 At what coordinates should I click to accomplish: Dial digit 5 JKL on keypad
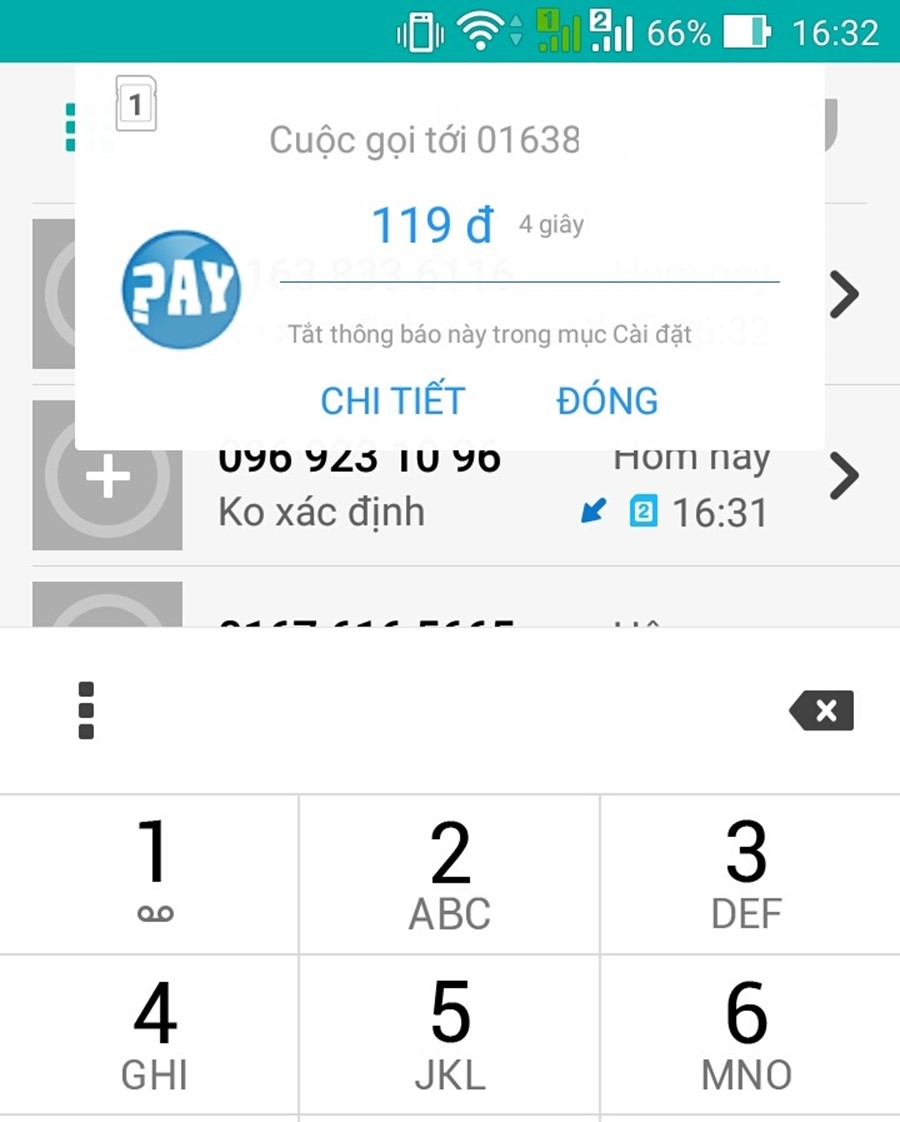(x=450, y=1035)
